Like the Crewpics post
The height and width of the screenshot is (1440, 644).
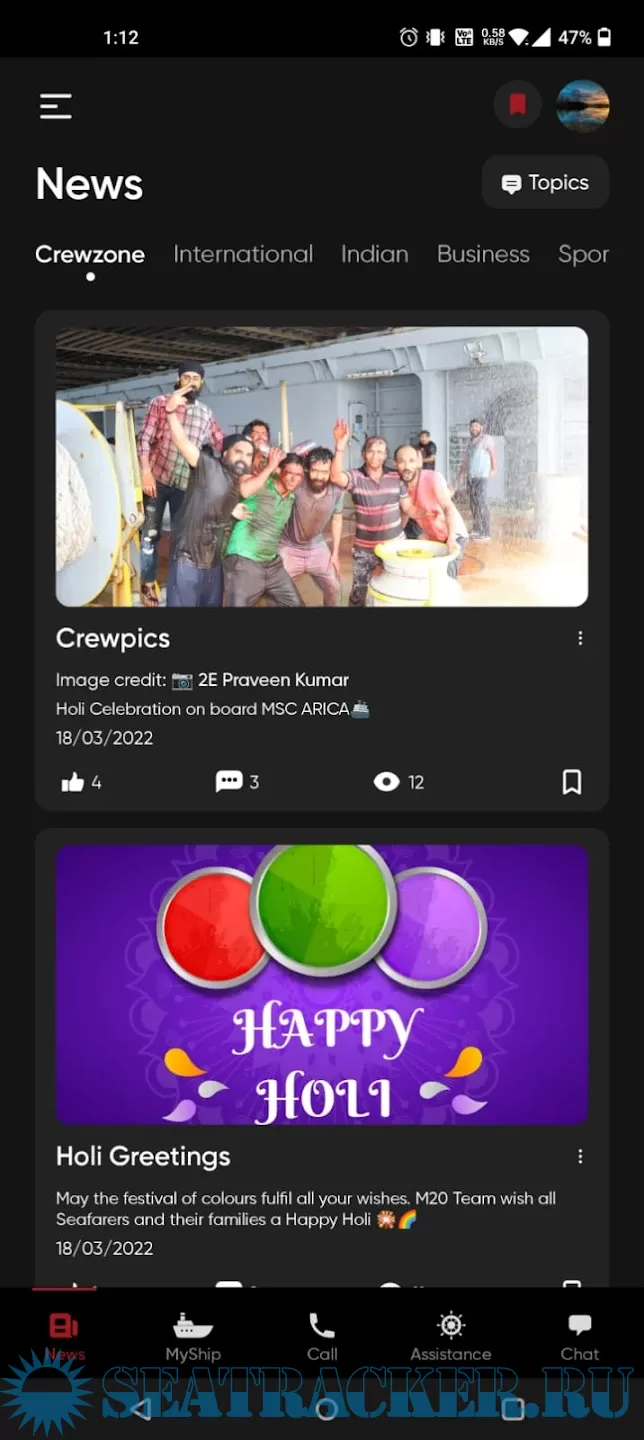click(73, 782)
